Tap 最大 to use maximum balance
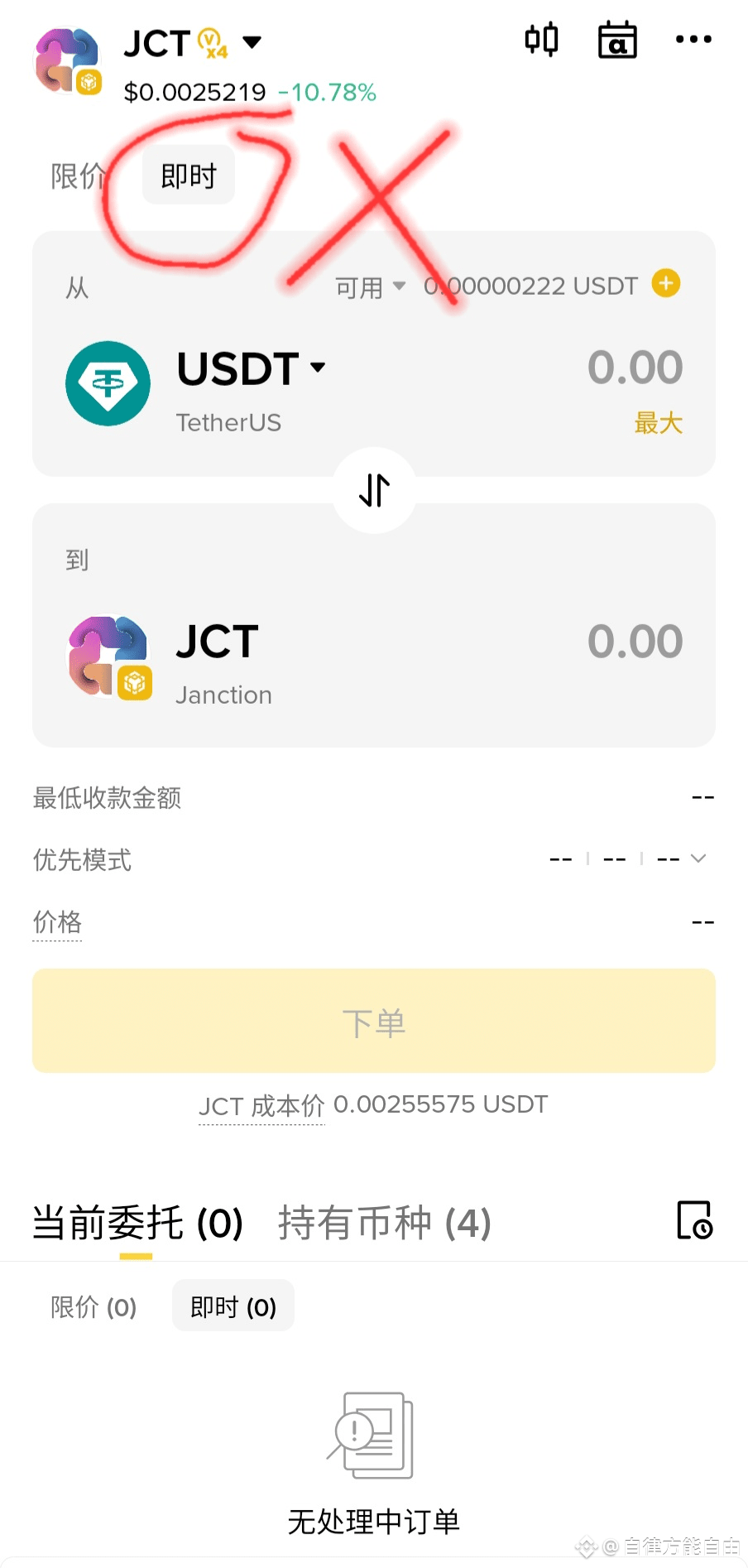 (658, 423)
